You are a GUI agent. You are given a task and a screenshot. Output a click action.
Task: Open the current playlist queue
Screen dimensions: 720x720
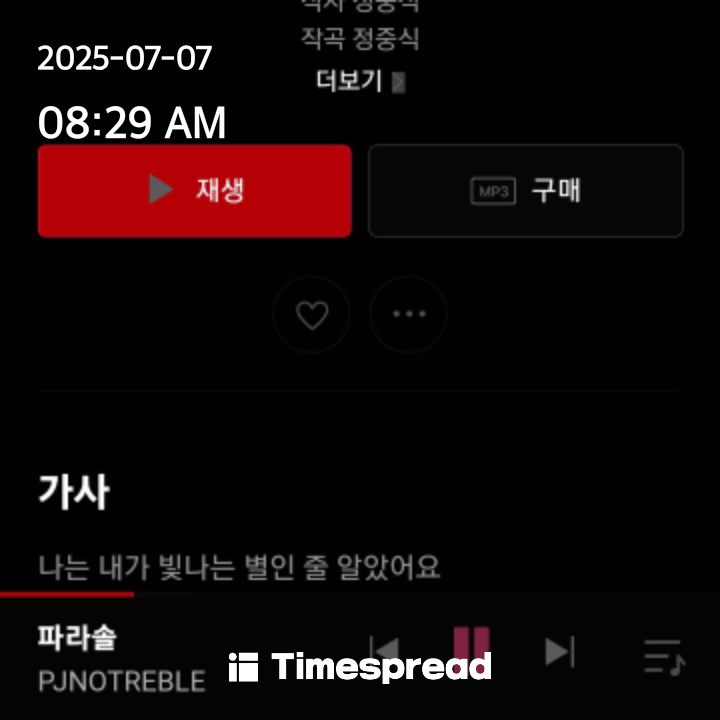pos(663,657)
